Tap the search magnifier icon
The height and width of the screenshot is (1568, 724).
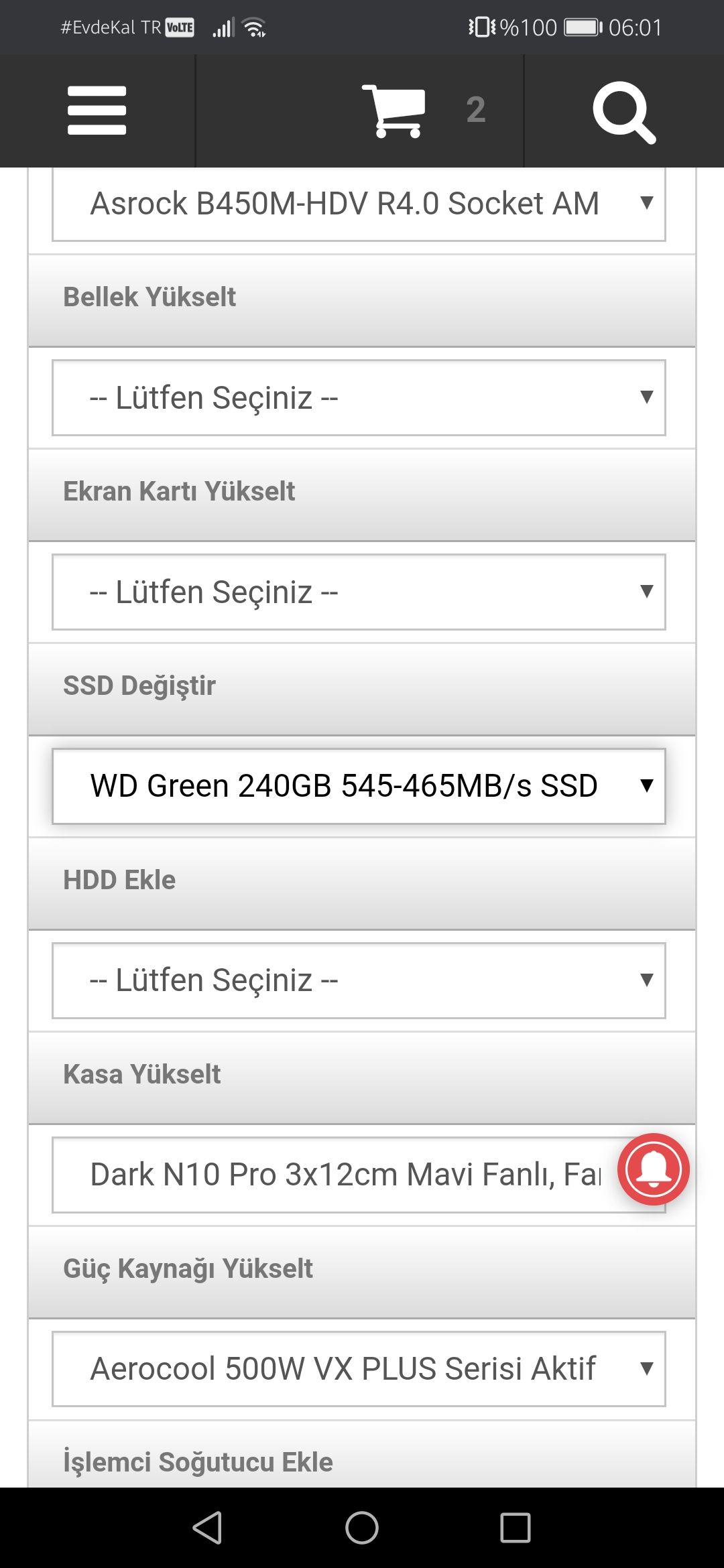click(x=623, y=112)
